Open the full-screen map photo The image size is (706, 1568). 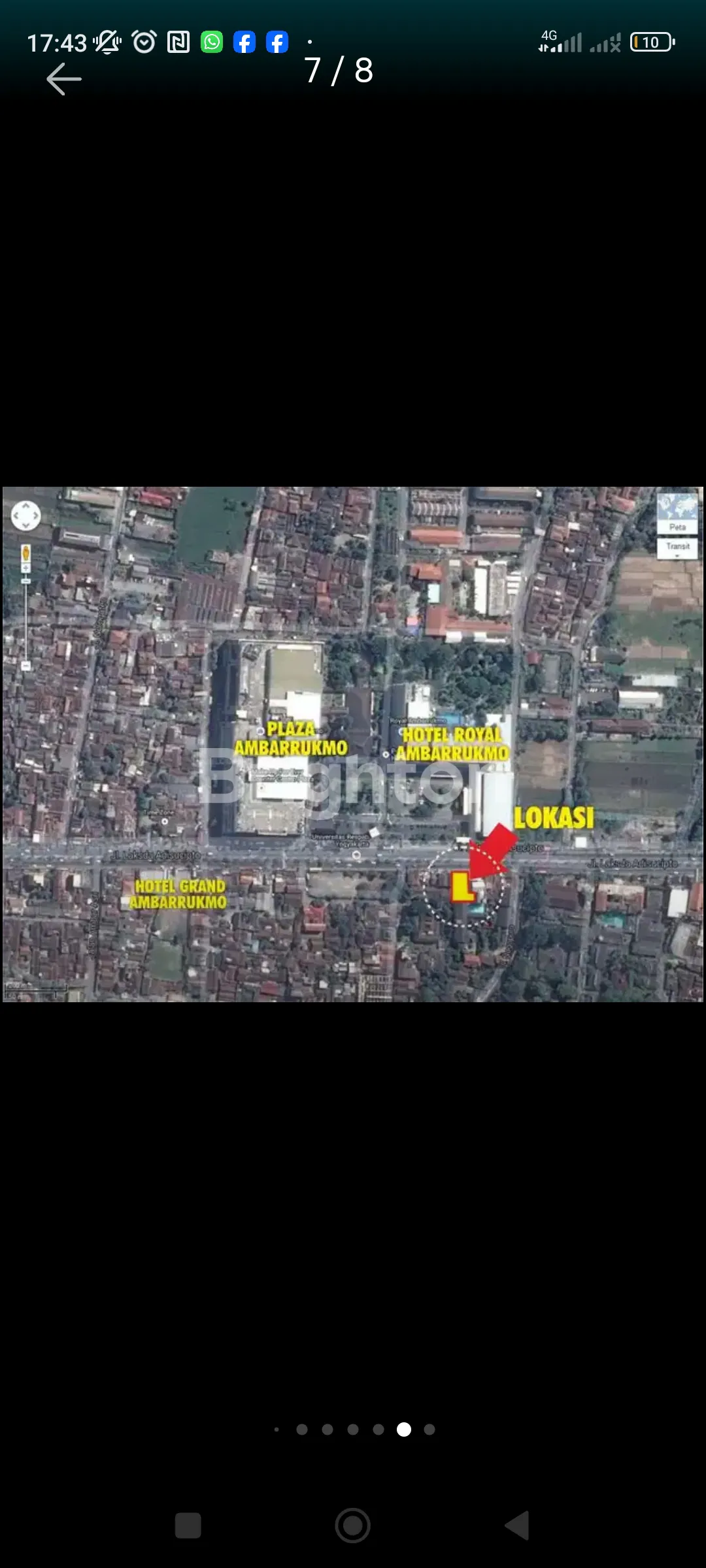pos(353,744)
